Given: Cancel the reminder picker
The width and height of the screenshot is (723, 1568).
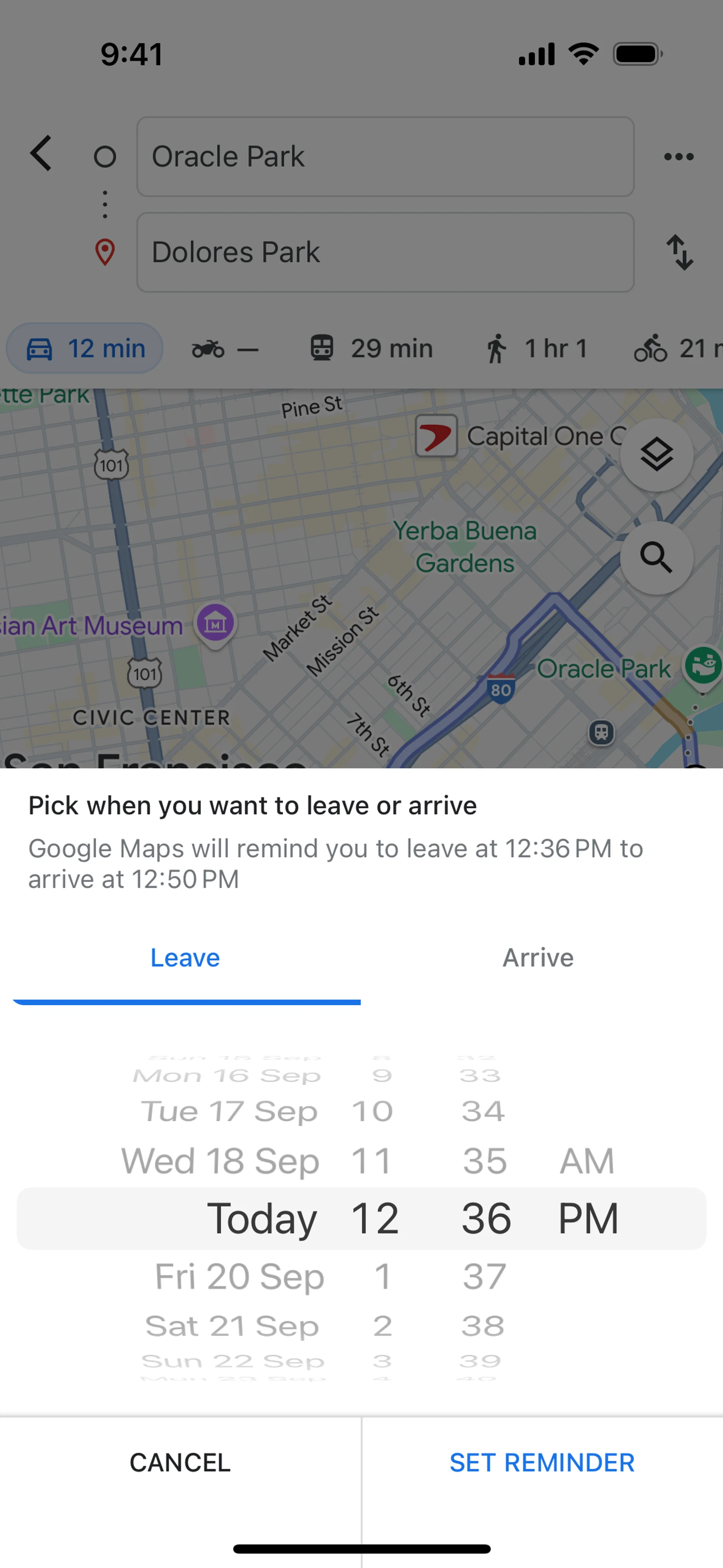Looking at the screenshot, I should (180, 1462).
